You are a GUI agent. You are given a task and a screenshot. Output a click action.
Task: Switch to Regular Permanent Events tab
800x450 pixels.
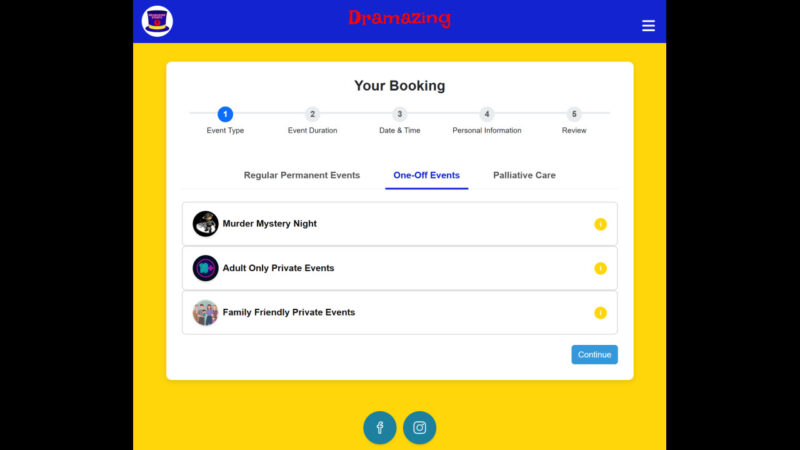(301, 175)
